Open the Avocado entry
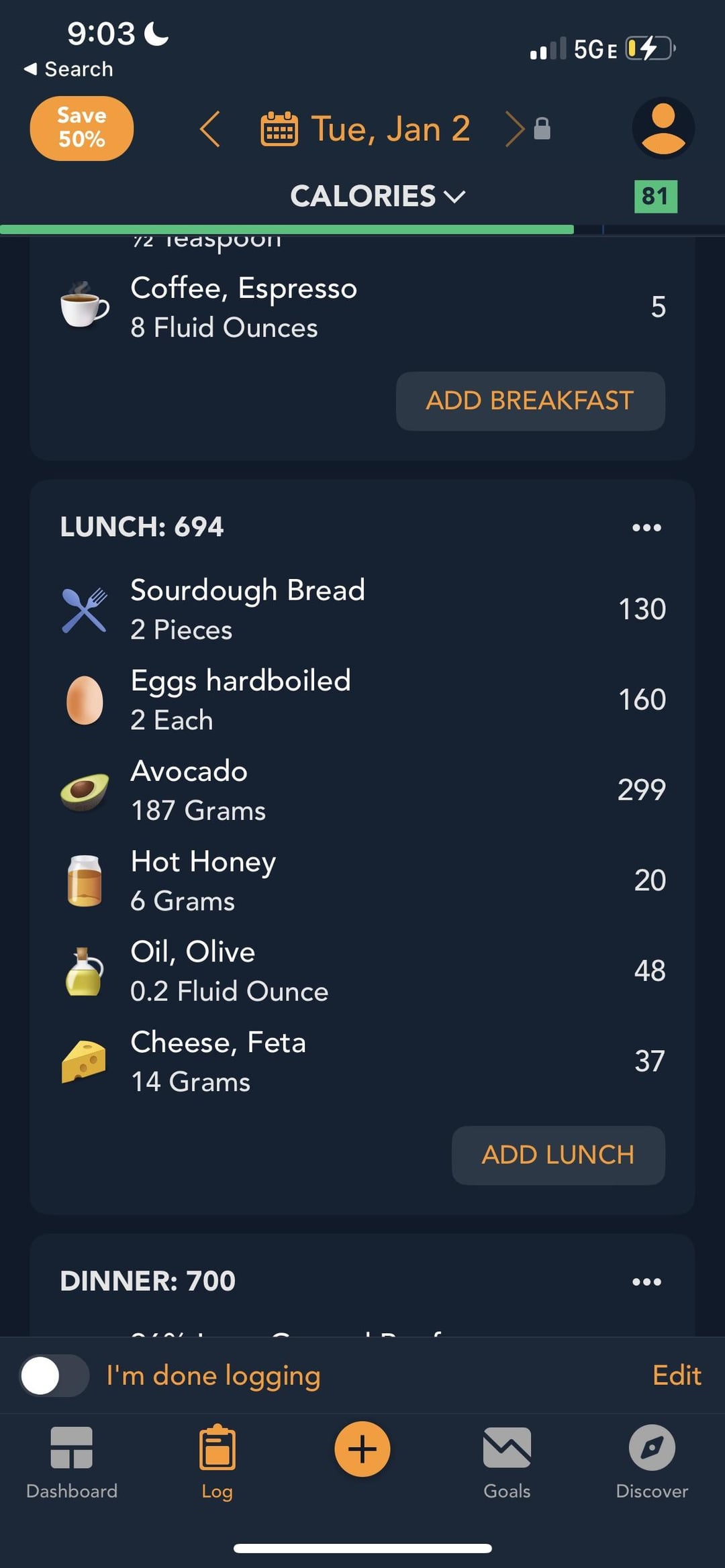 [362, 790]
